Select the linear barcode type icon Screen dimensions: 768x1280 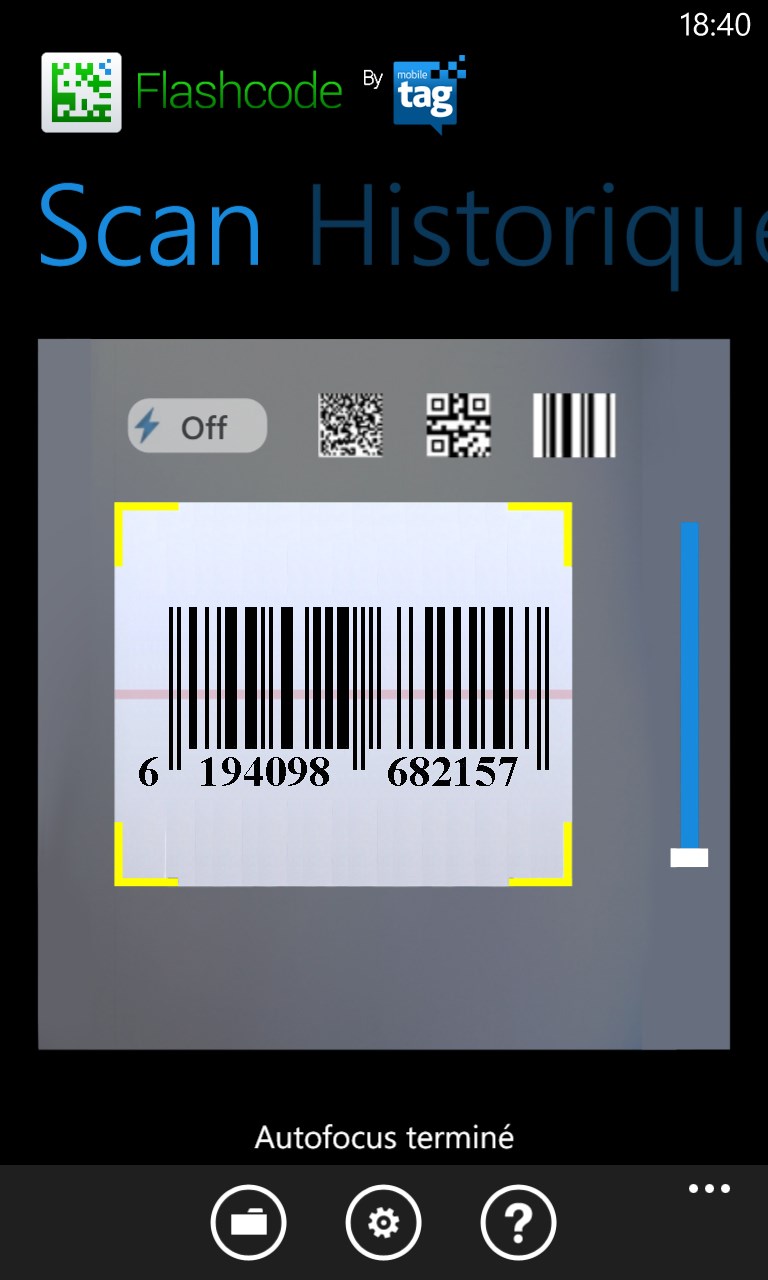(574, 425)
